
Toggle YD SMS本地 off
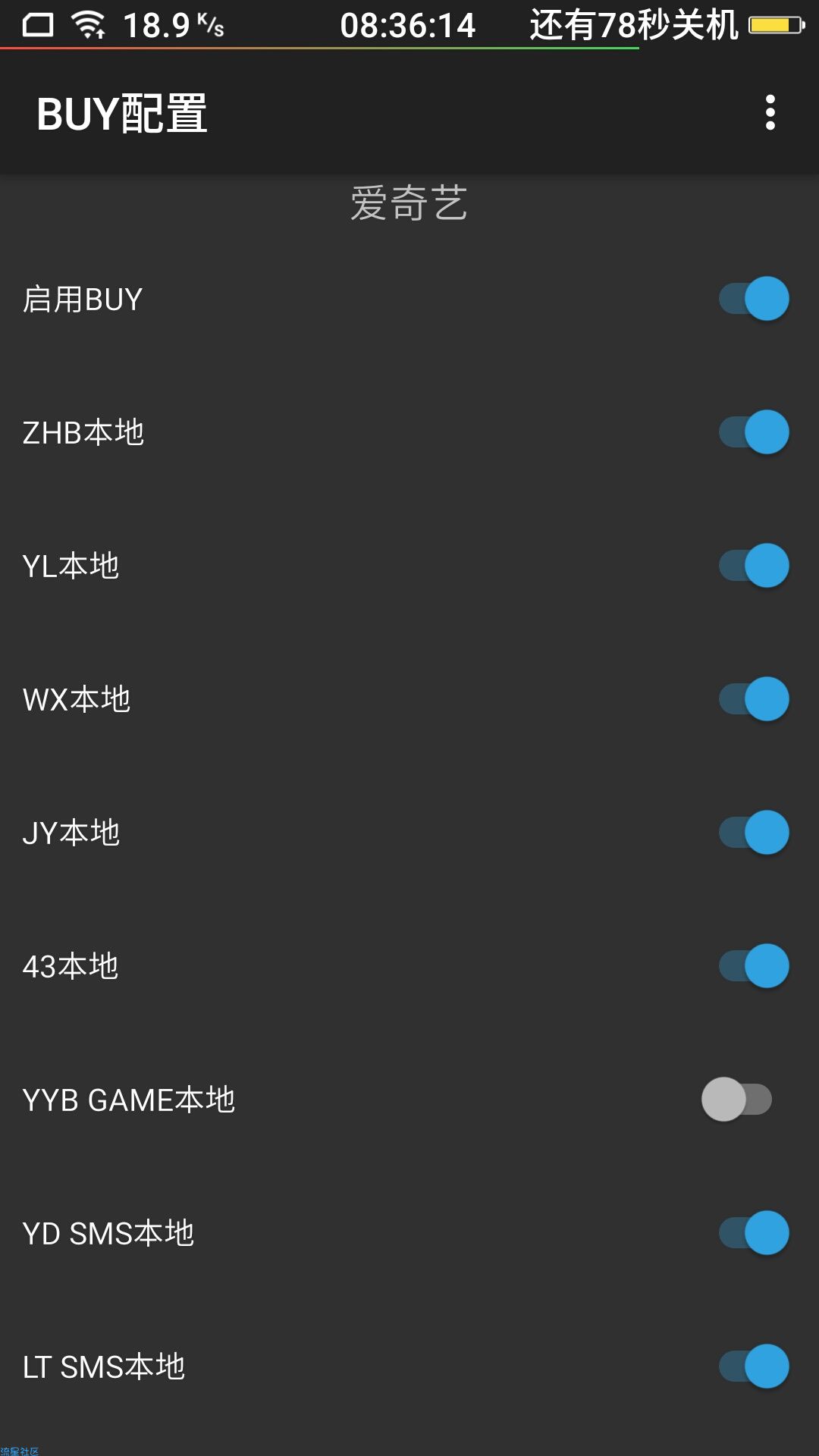tap(754, 1233)
